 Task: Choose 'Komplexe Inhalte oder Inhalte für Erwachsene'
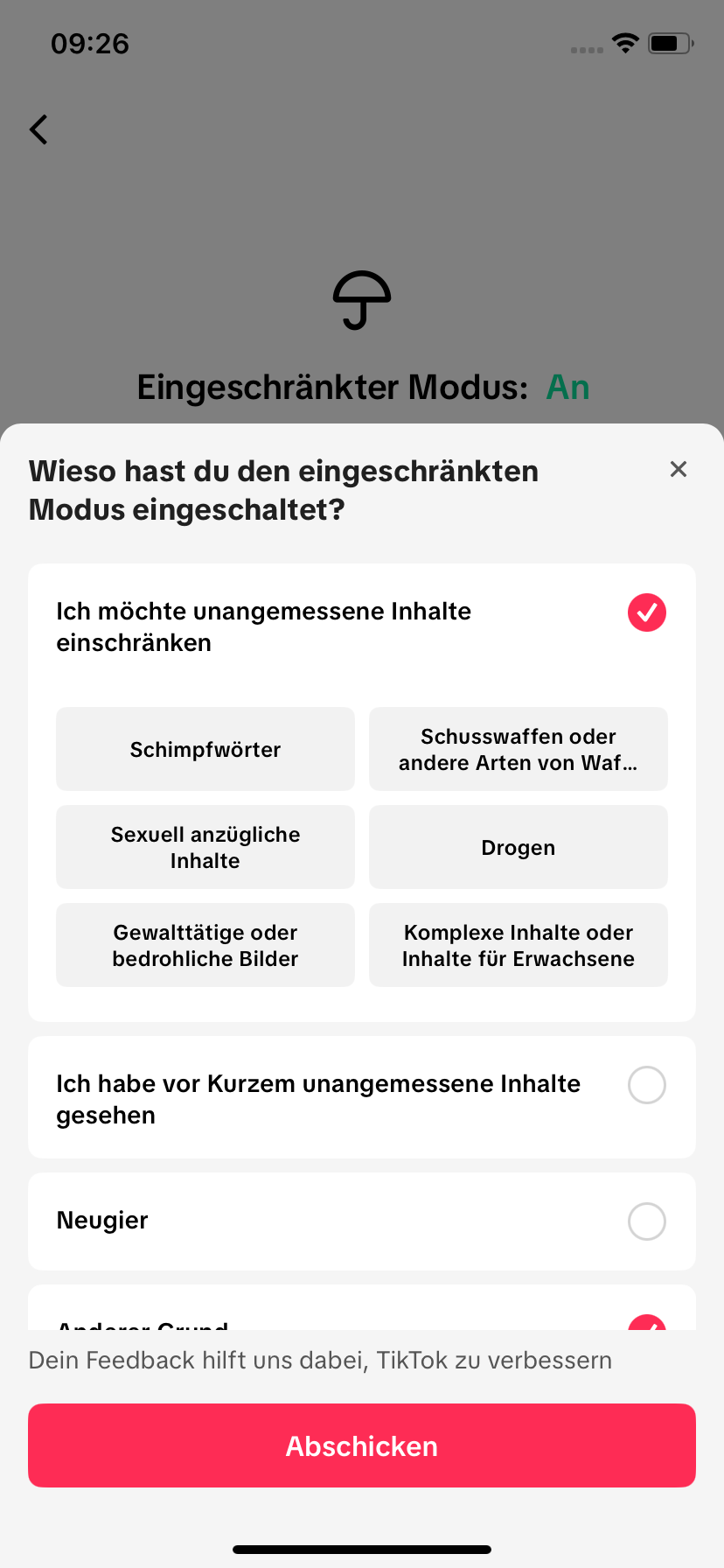tap(519, 945)
